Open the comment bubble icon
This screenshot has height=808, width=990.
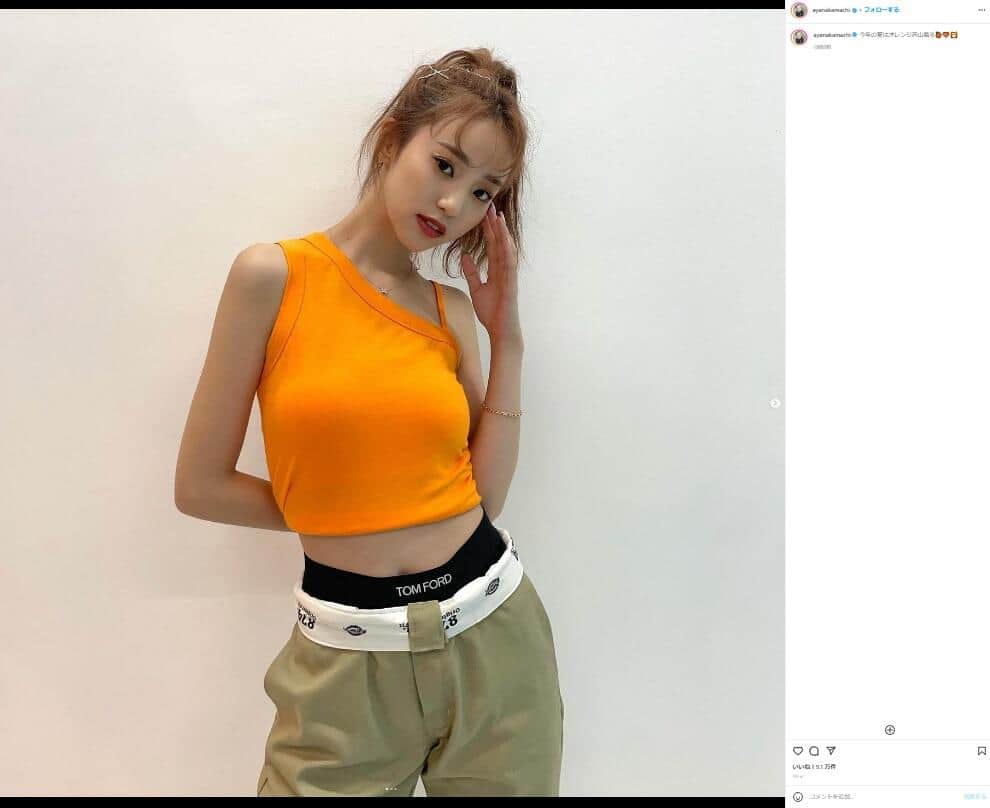click(x=814, y=751)
